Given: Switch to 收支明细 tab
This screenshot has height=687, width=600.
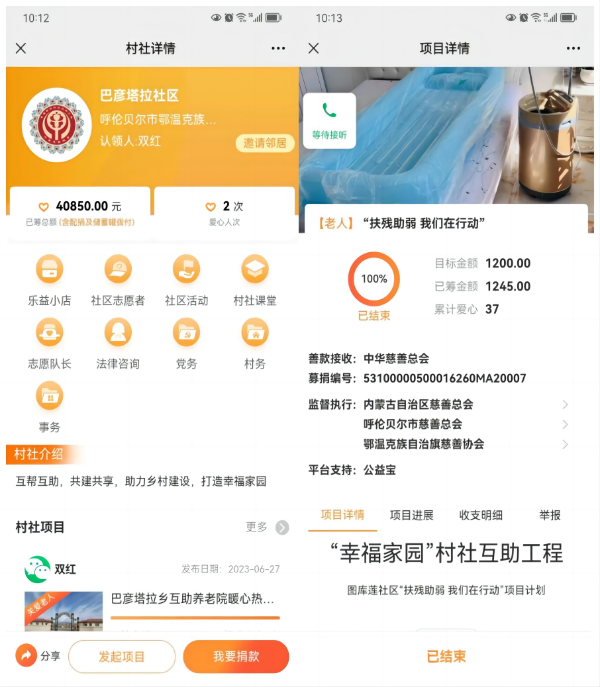Looking at the screenshot, I should point(481,515).
